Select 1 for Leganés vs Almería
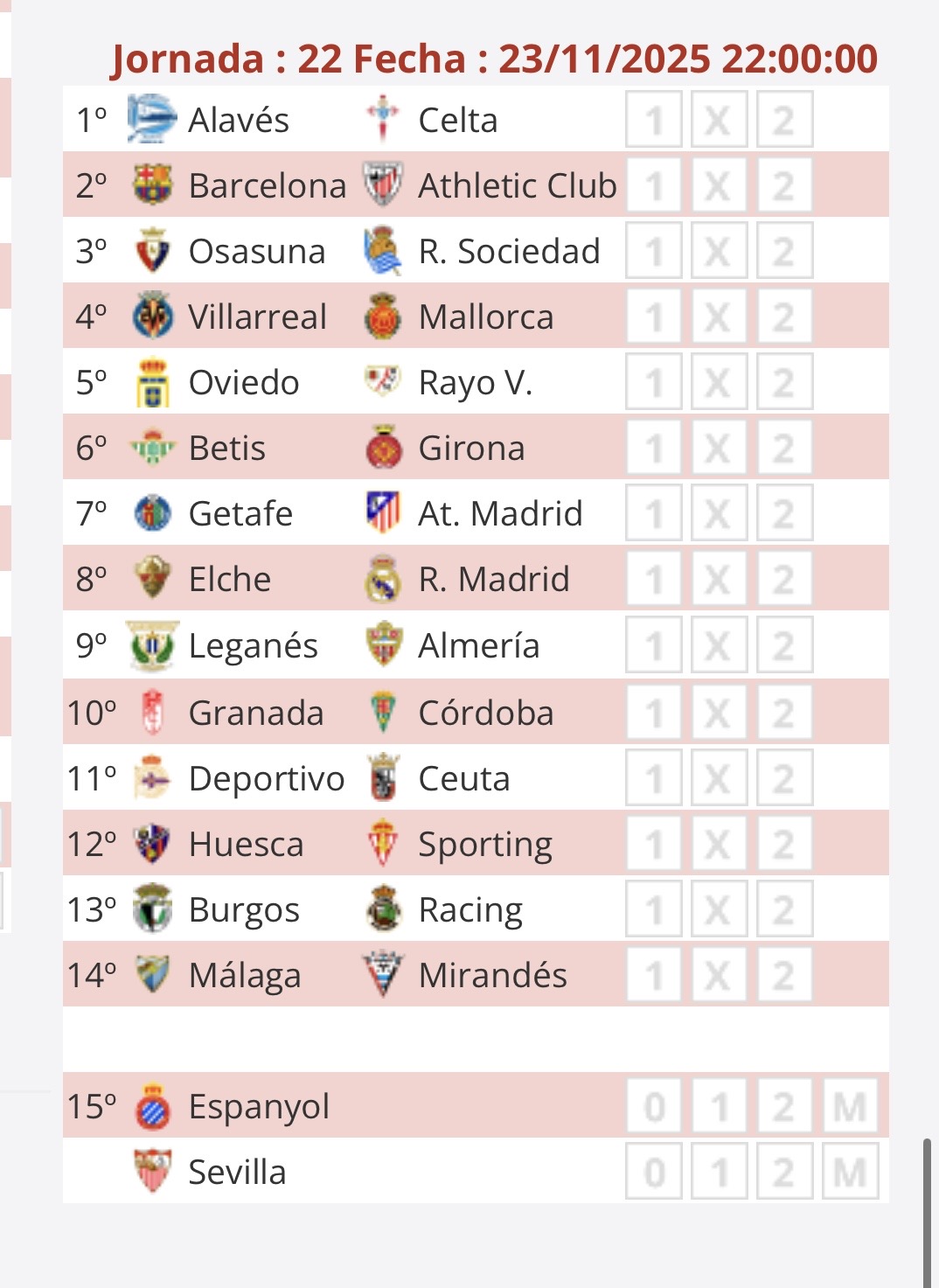 point(654,645)
